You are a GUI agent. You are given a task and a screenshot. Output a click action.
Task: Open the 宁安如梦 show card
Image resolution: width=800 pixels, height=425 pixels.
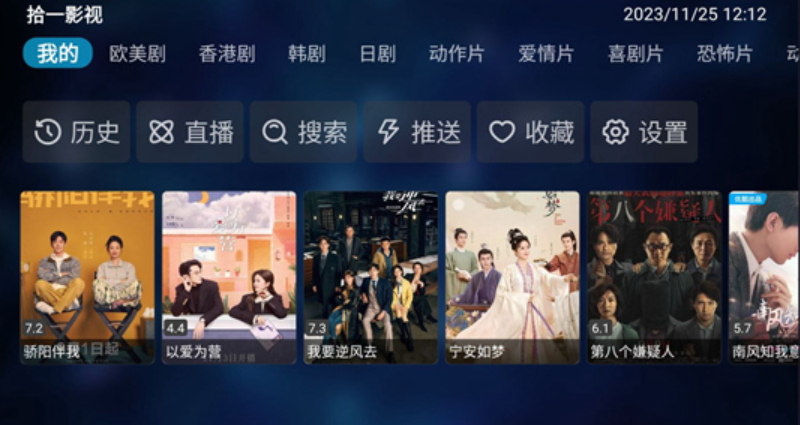click(x=512, y=277)
